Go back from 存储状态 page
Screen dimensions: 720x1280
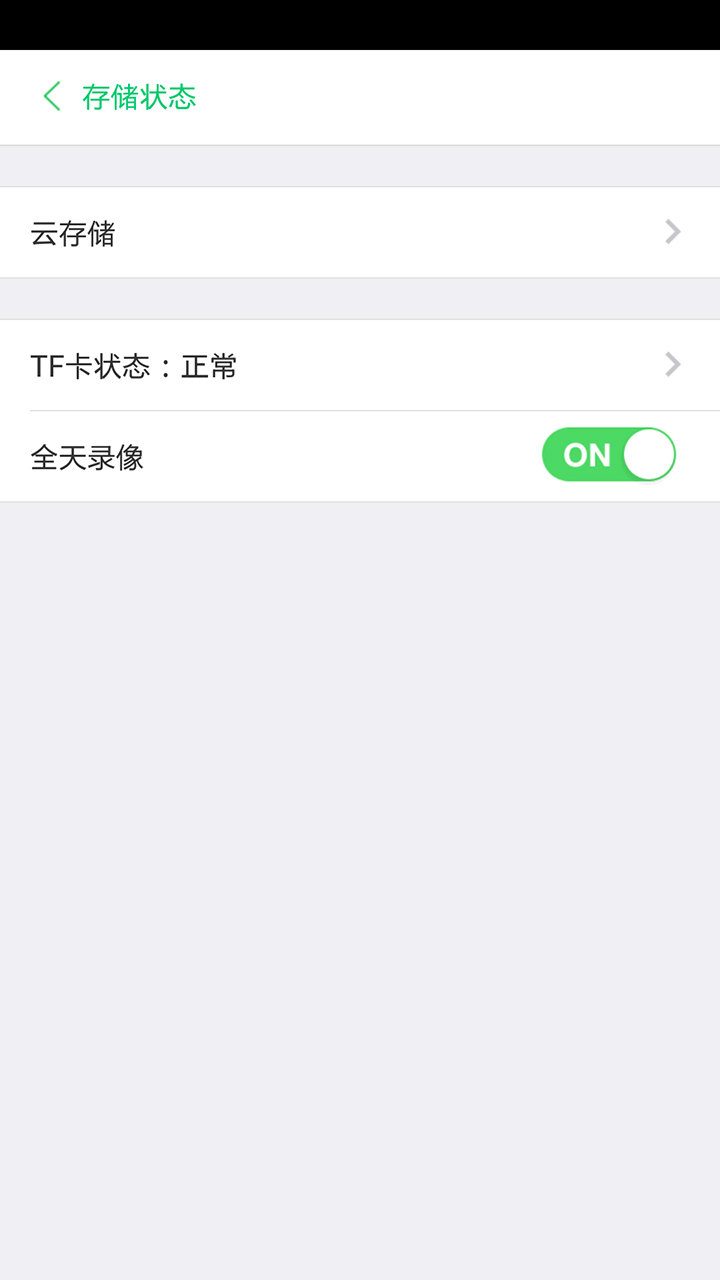[52, 97]
